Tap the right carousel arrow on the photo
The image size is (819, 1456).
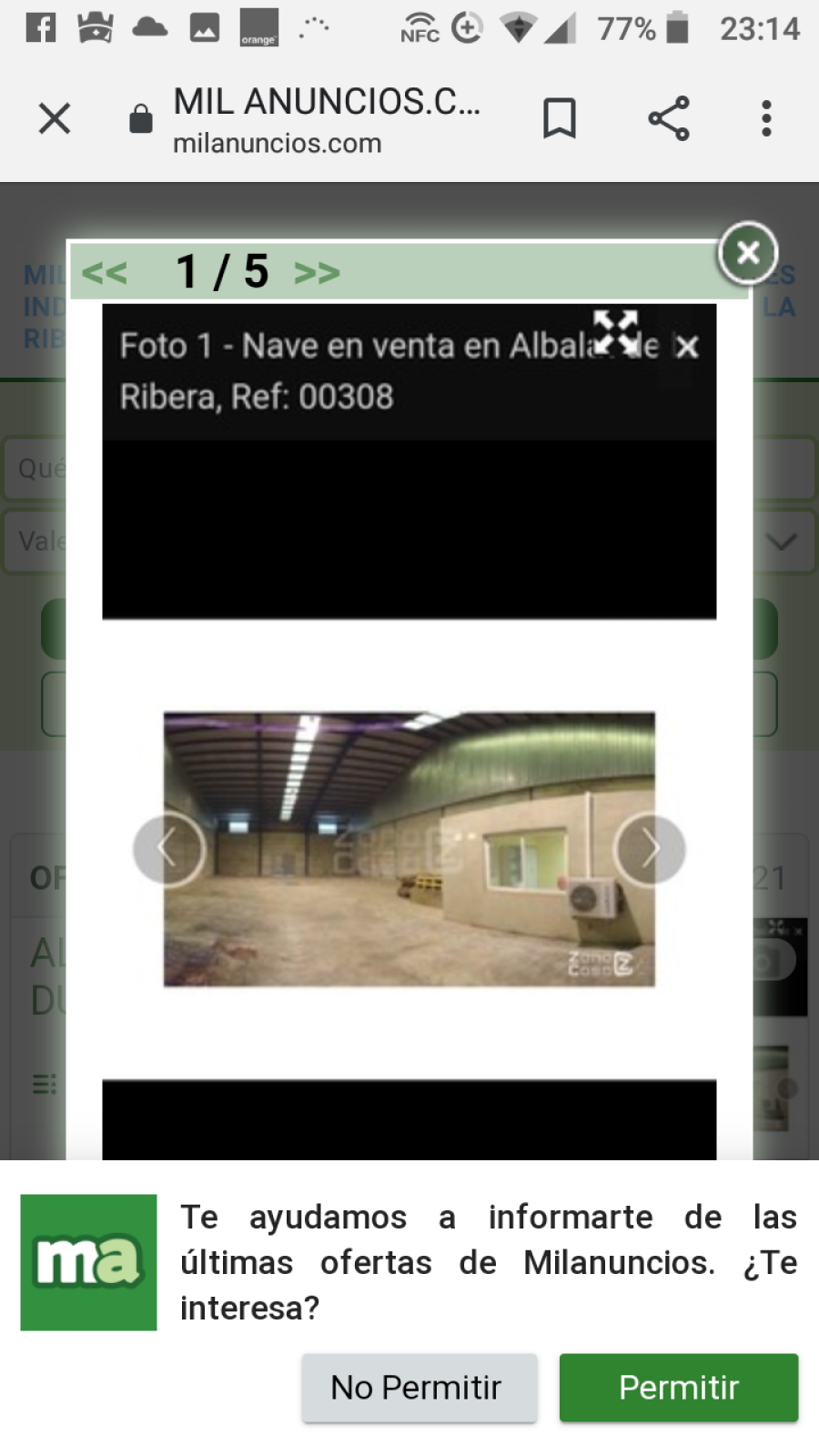tap(650, 849)
